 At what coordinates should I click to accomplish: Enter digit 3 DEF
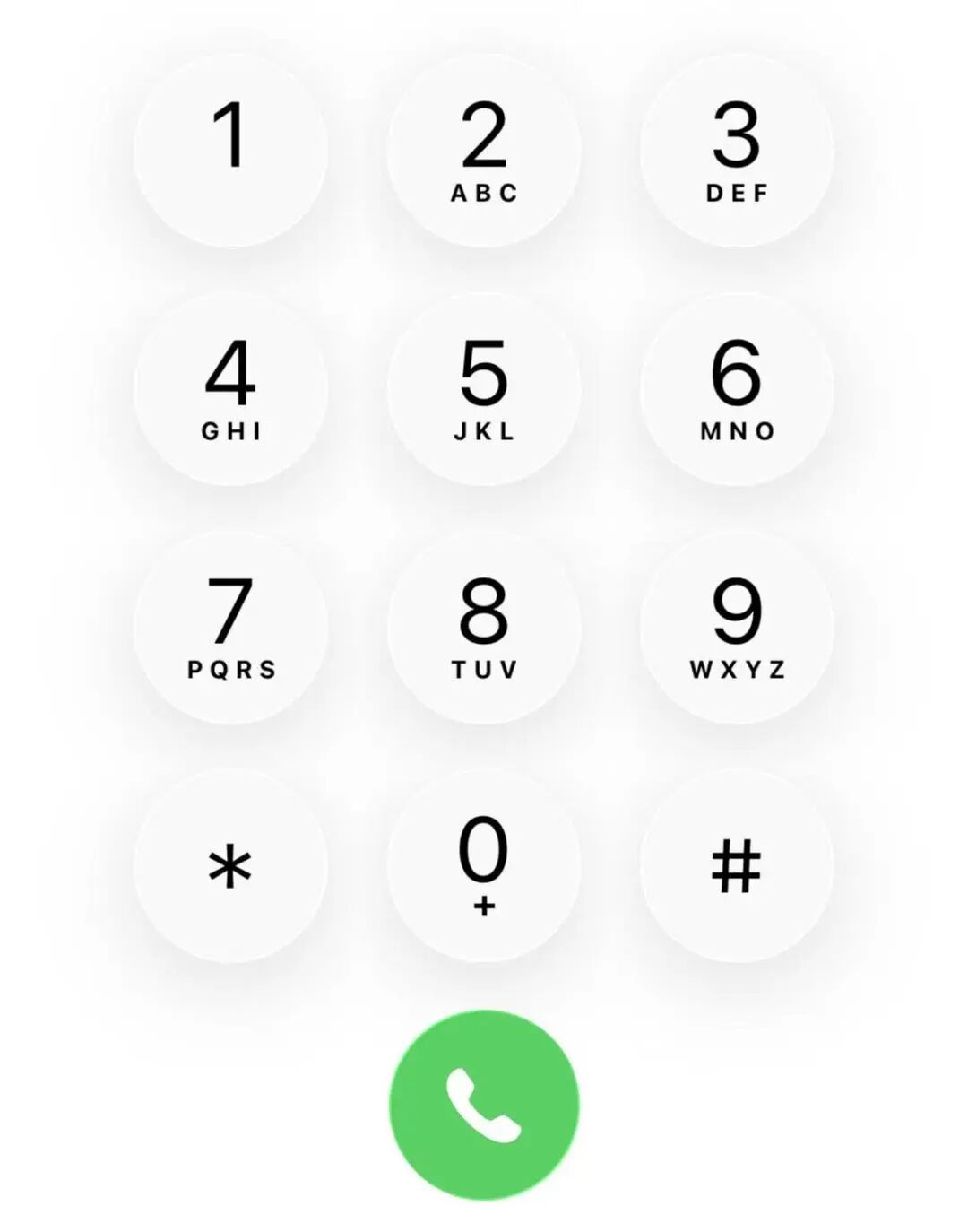(x=737, y=150)
